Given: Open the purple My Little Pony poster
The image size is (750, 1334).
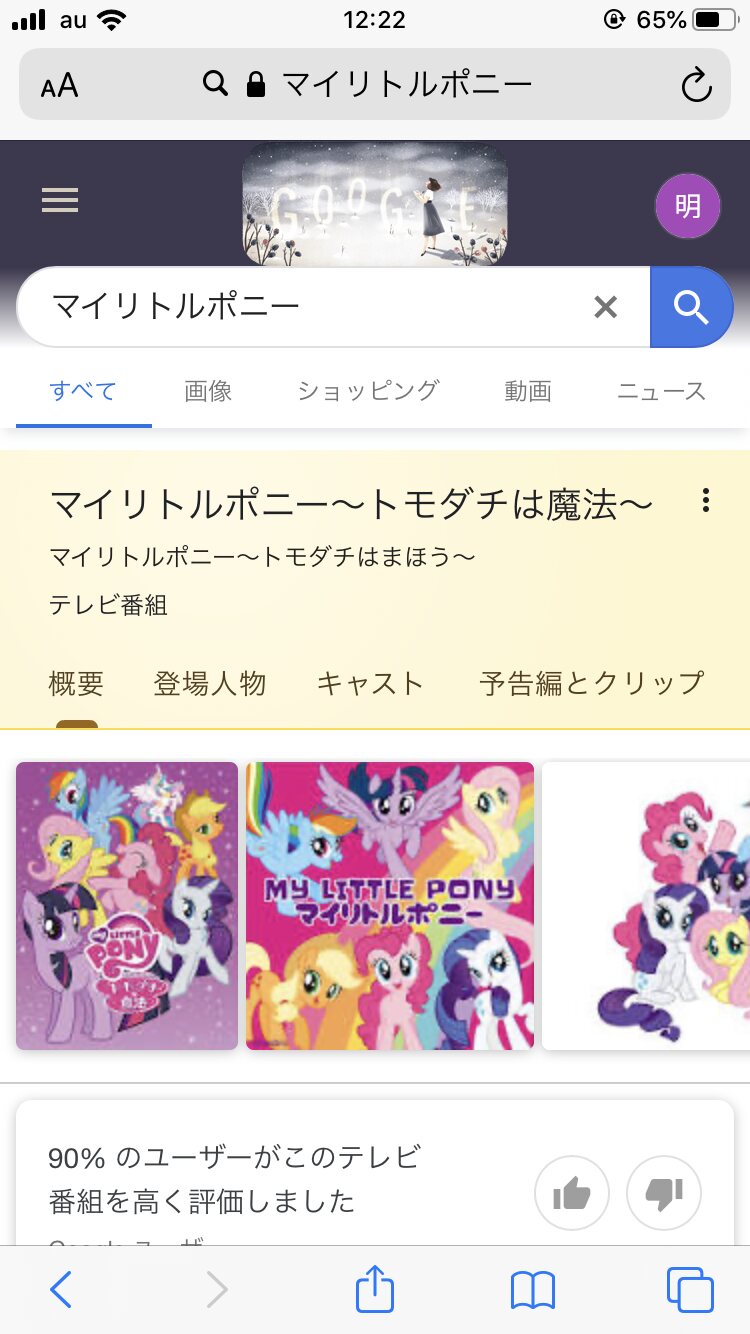Looking at the screenshot, I should (127, 906).
